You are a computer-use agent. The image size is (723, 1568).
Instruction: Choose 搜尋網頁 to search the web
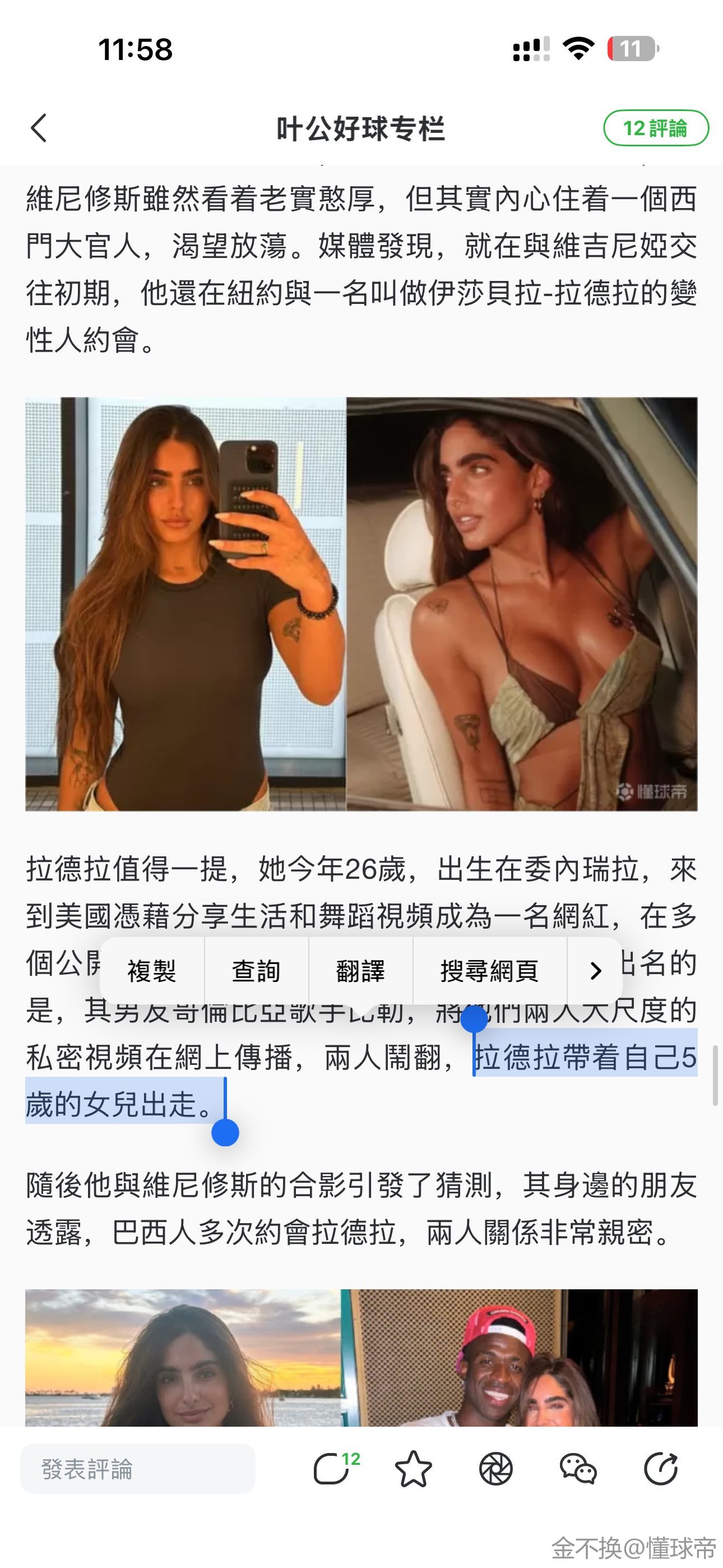coord(489,971)
